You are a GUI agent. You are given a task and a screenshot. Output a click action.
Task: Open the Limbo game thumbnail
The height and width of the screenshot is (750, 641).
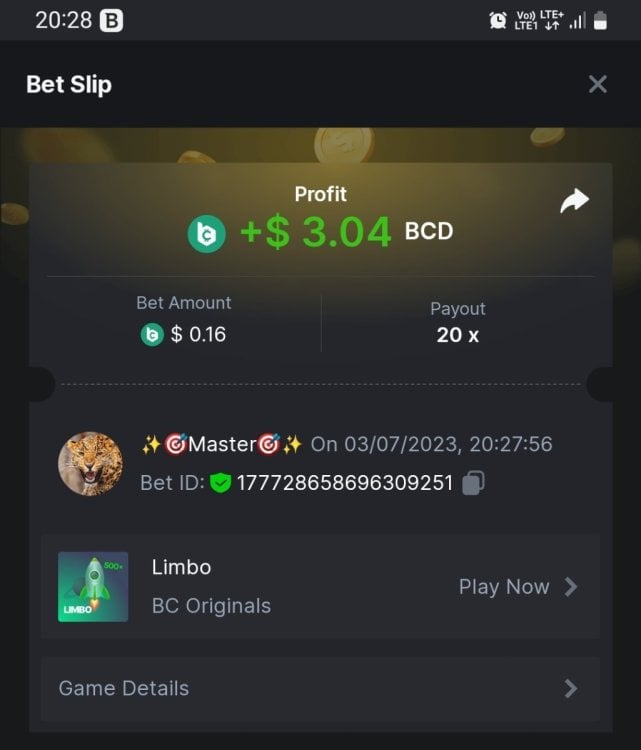(93, 587)
